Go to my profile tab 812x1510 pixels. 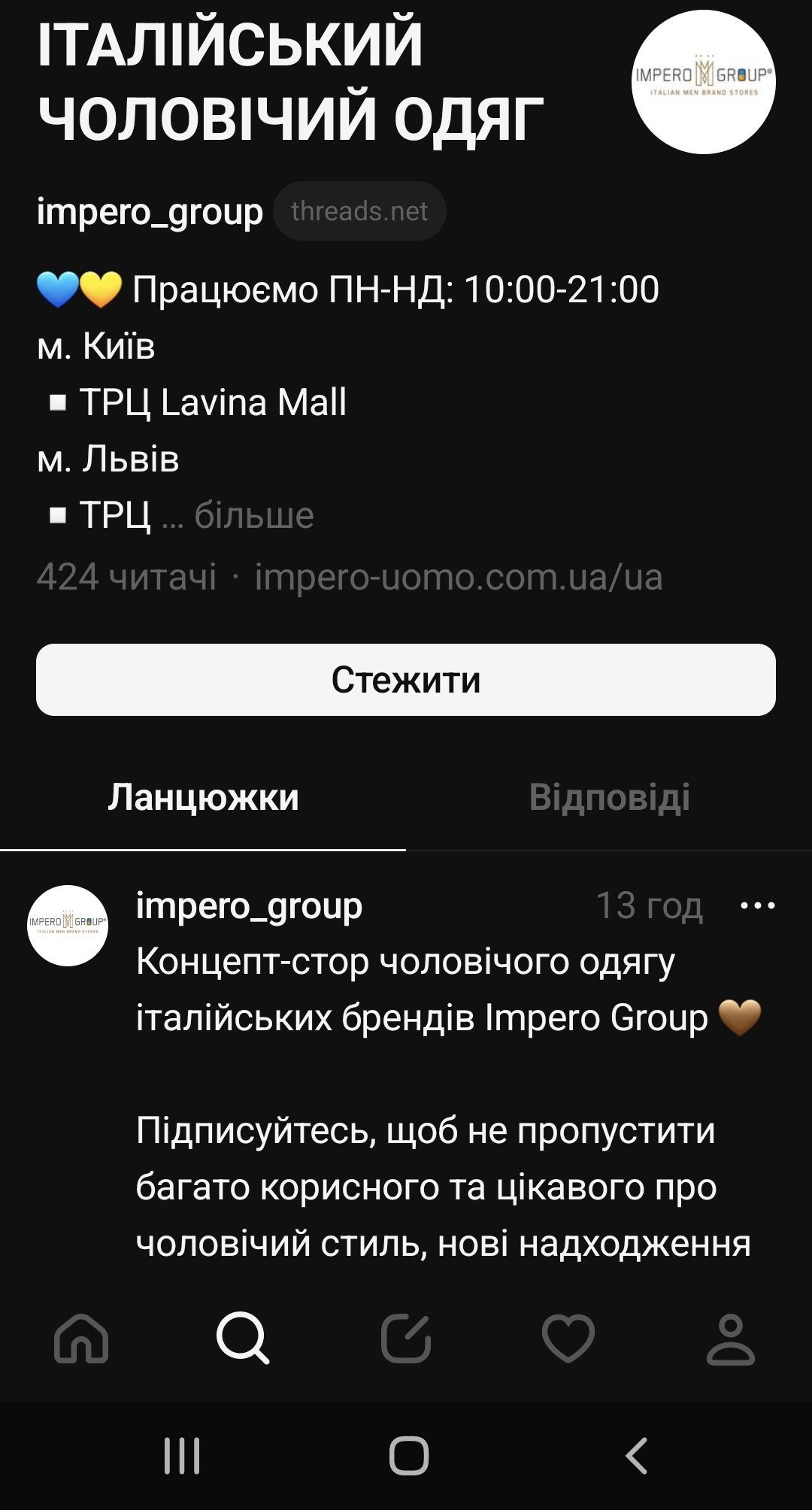pos(730,1339)
